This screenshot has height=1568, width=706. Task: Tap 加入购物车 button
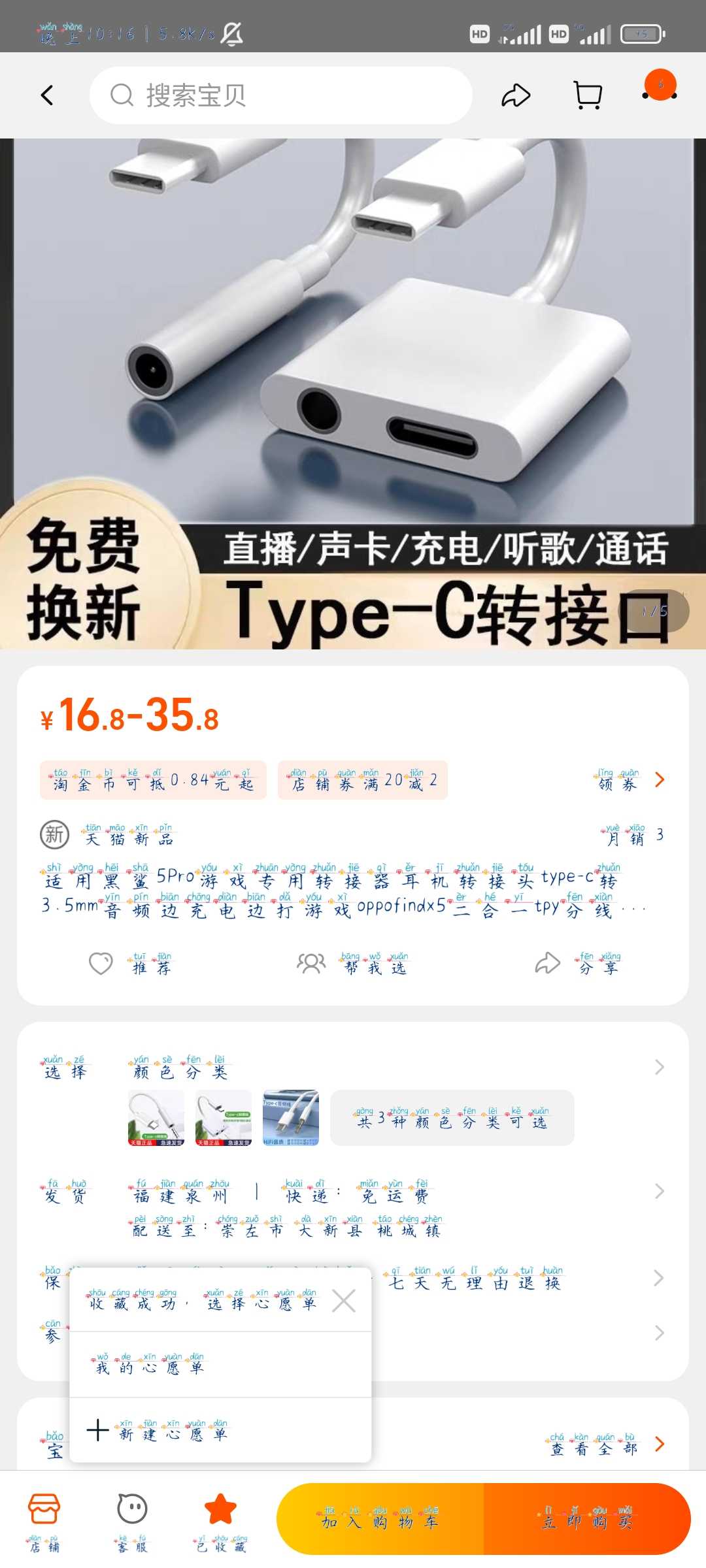(x=380, y=1519)
